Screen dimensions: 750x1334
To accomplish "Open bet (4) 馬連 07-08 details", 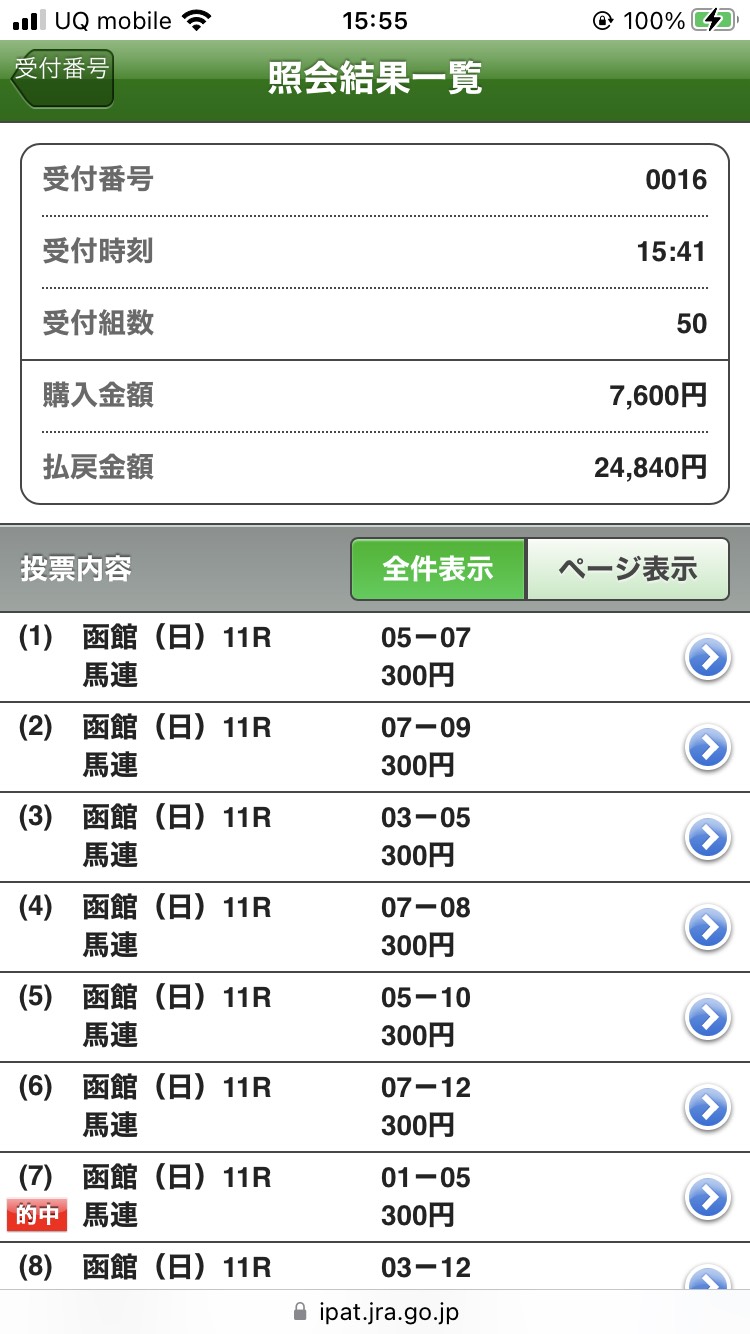I will [708, 928].
